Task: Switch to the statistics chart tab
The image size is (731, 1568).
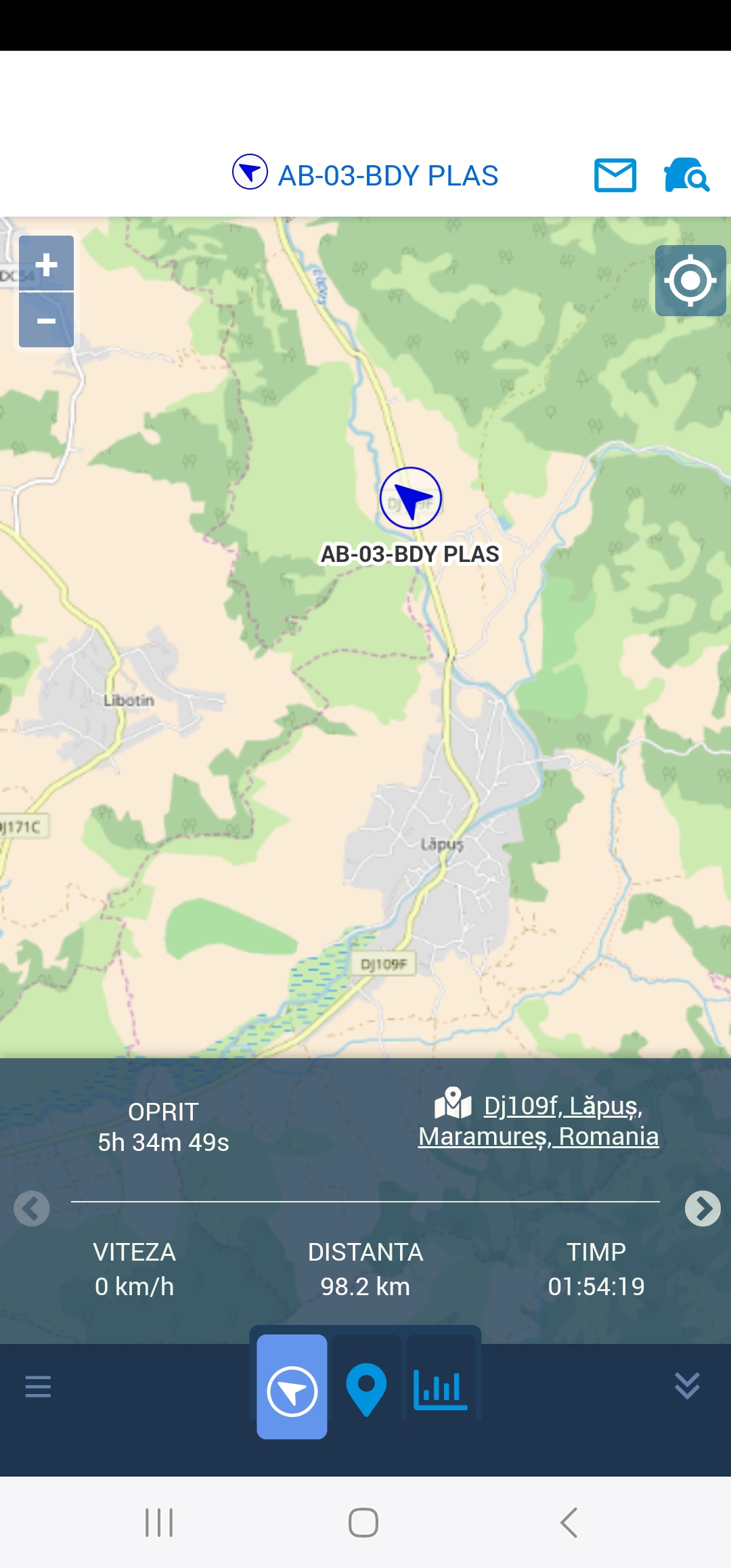Action: pos(440,1388)
